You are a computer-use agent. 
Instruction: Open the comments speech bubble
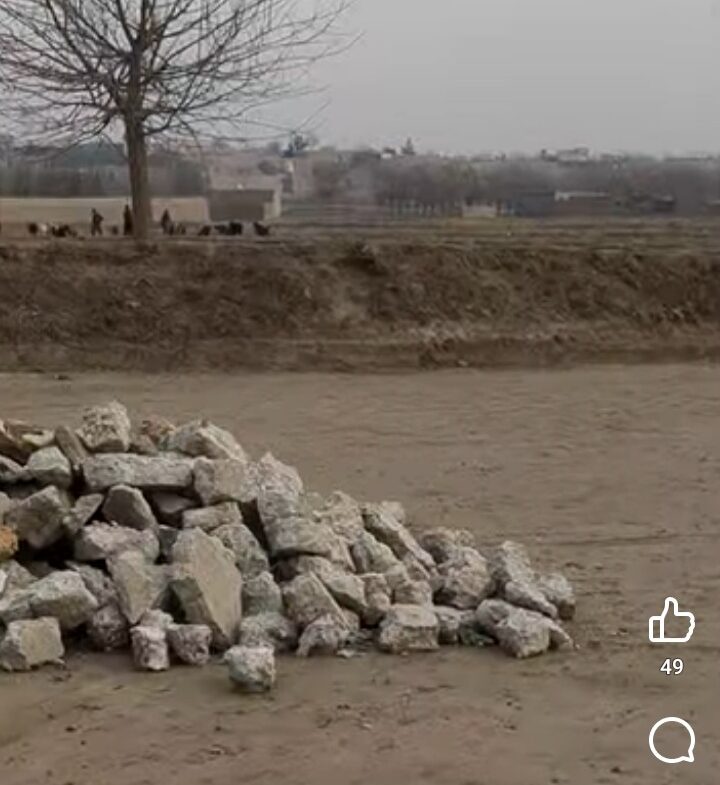(x=671, y=740)
